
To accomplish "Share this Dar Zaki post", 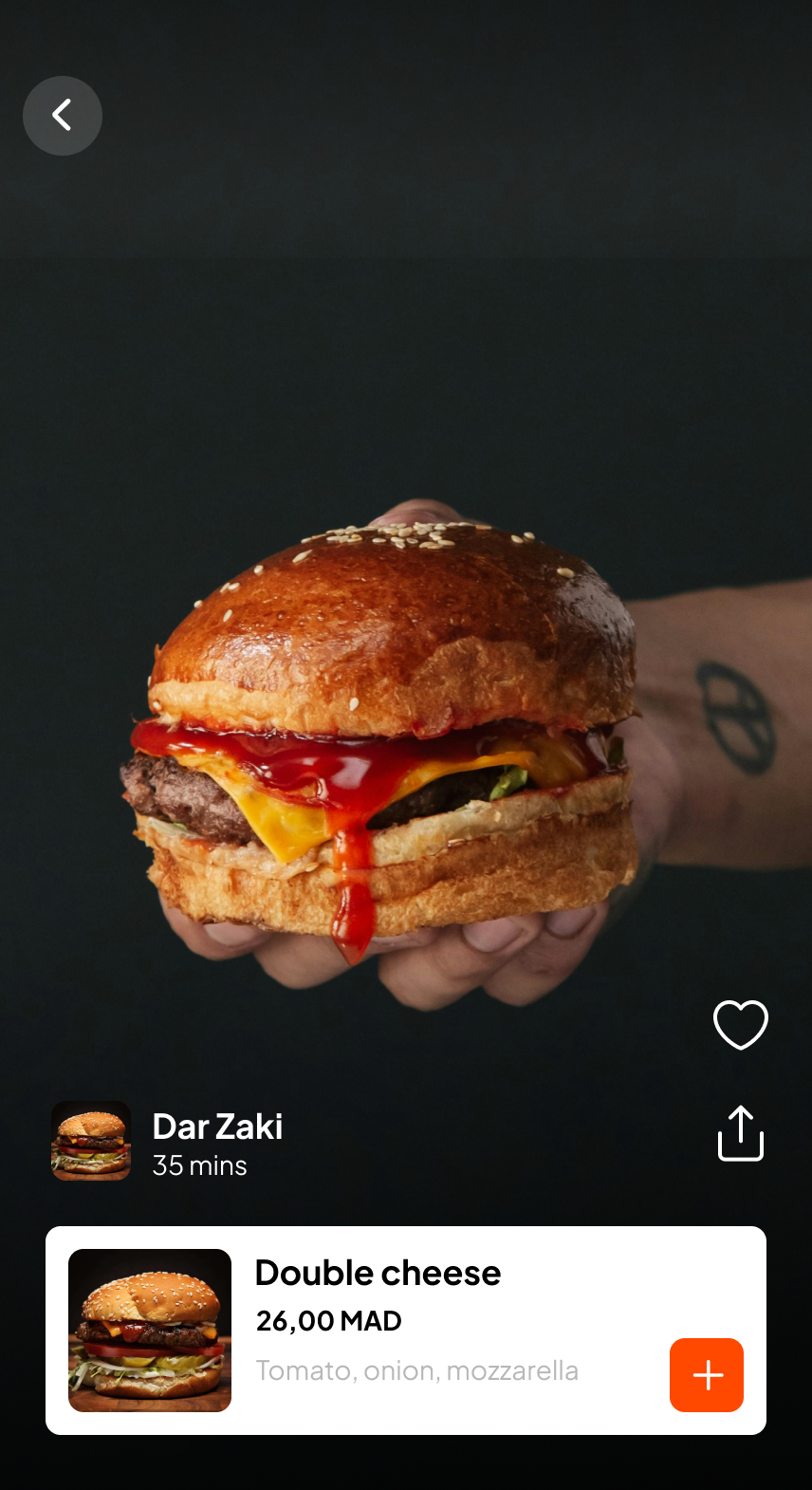I will coord(740,1133).
